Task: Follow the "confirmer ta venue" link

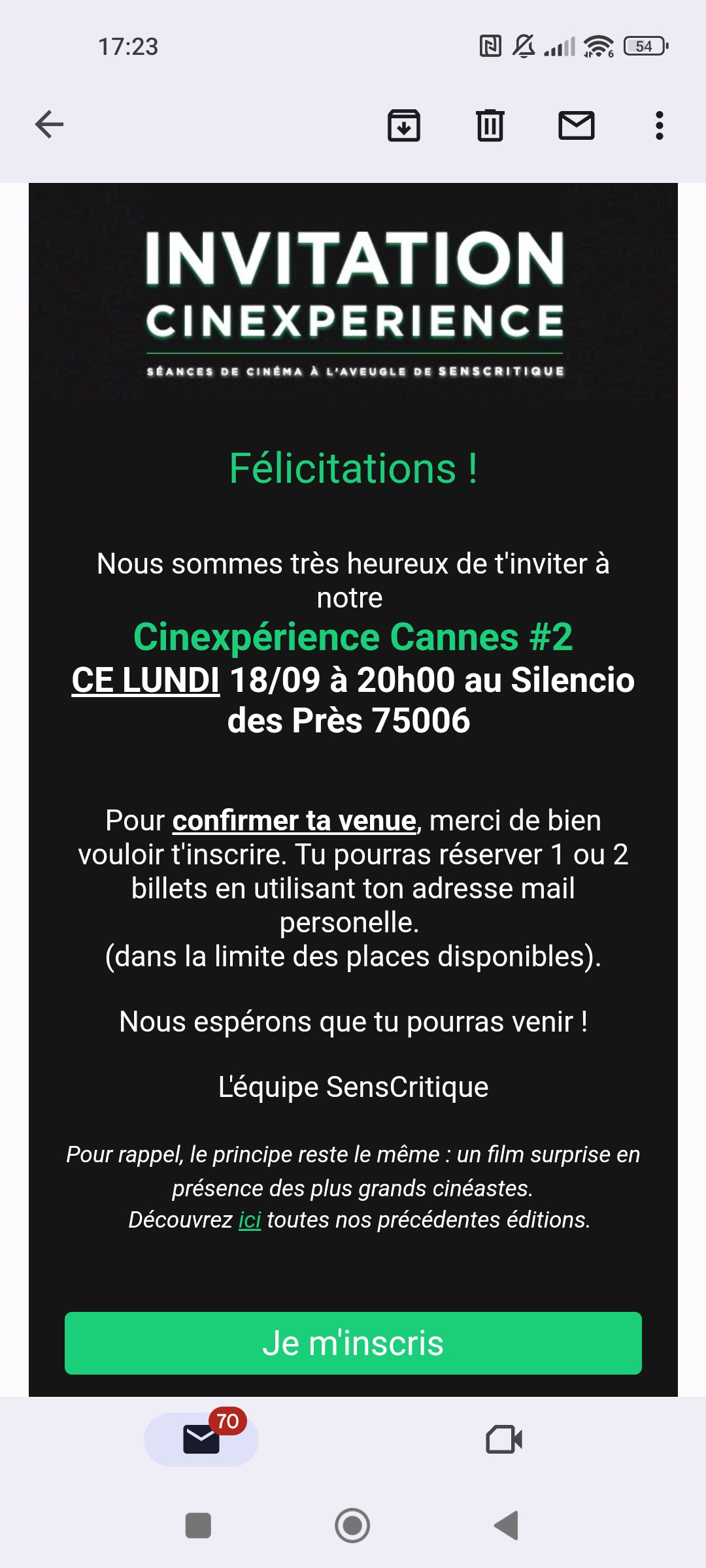Action: coord(294,821)
